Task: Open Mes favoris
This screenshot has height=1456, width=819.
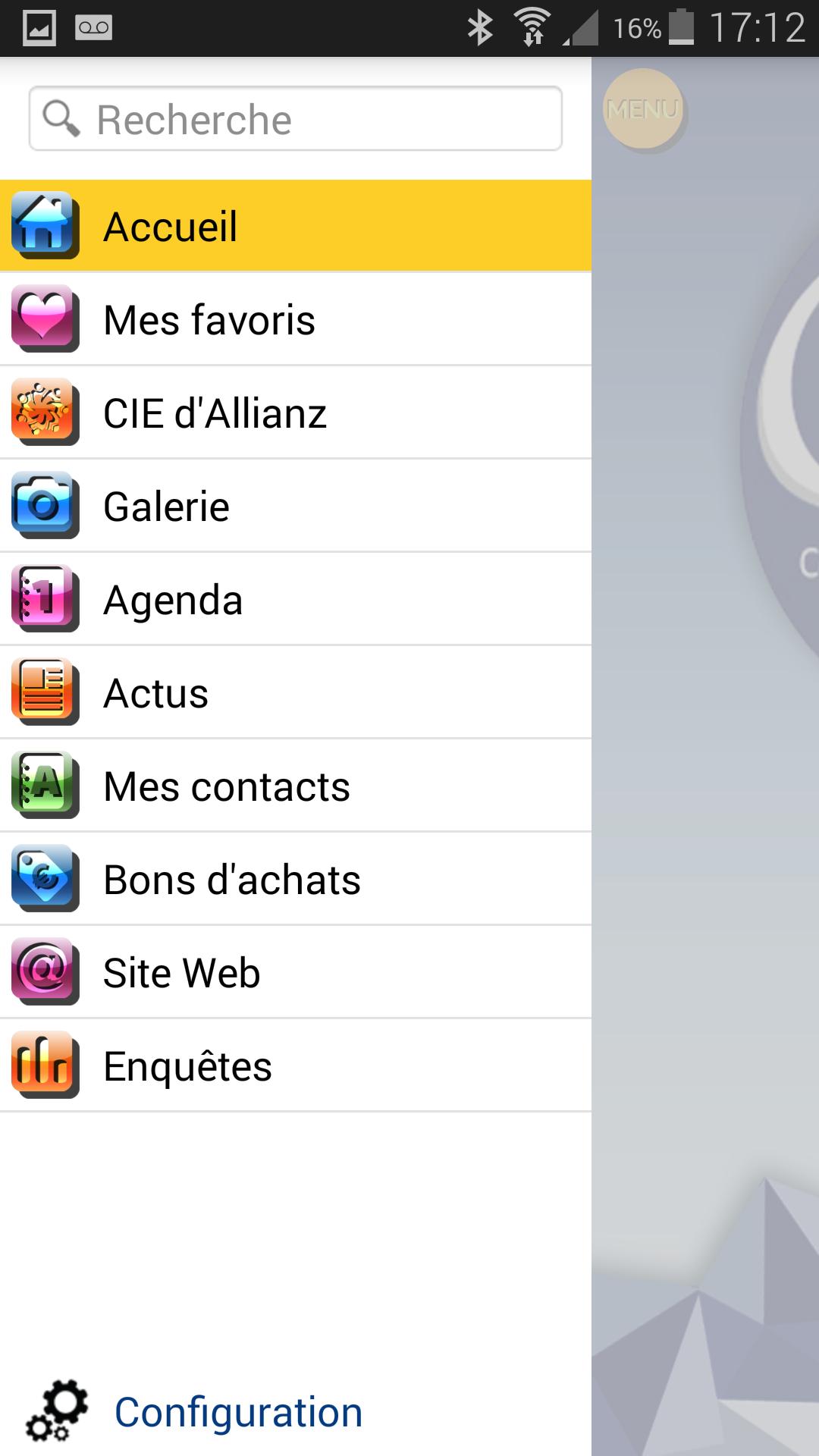Action: 295,319
